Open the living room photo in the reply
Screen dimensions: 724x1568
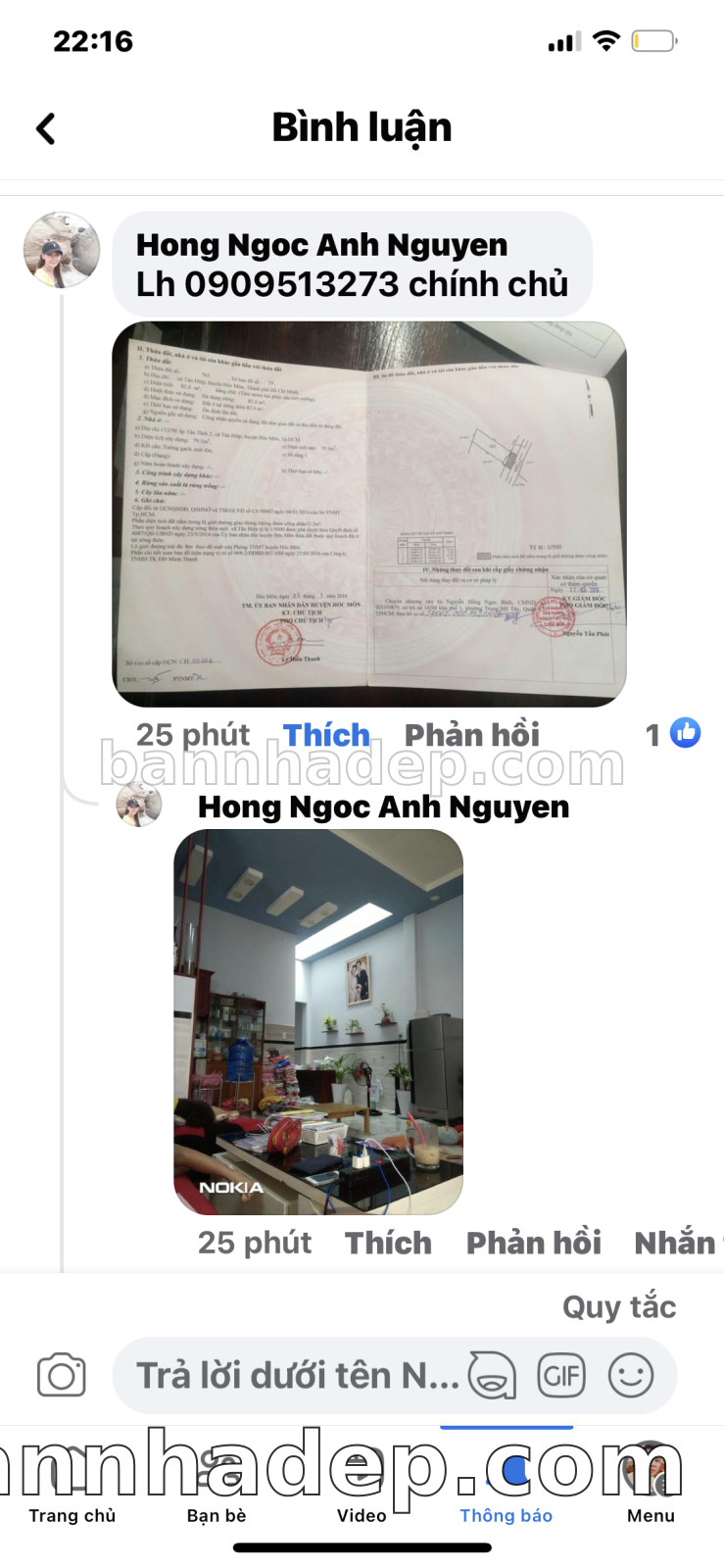pos(317,1021)
